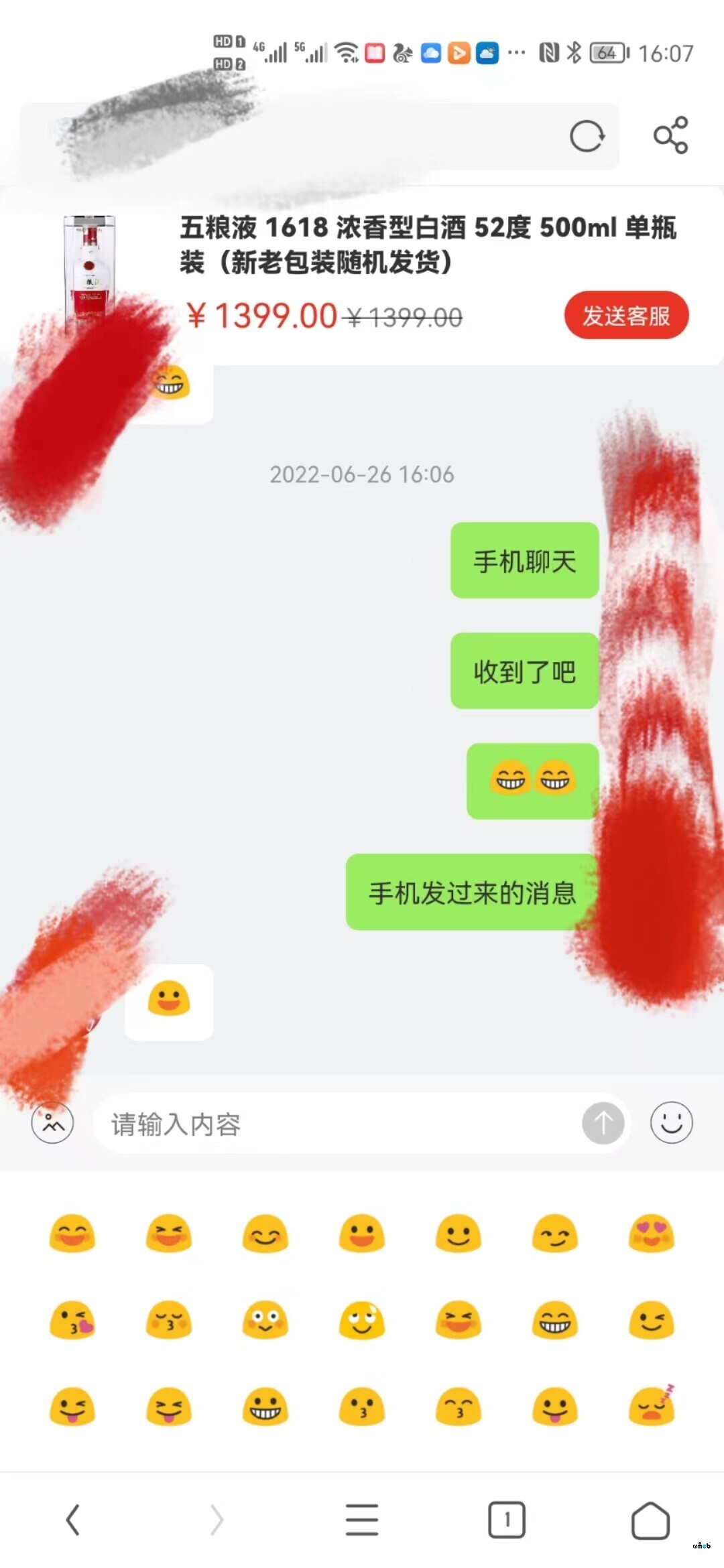The height and width of the screenshot is (1568, 724).
Task: Toggle the emoji panel smiley icon
Action: point(671,1122)
